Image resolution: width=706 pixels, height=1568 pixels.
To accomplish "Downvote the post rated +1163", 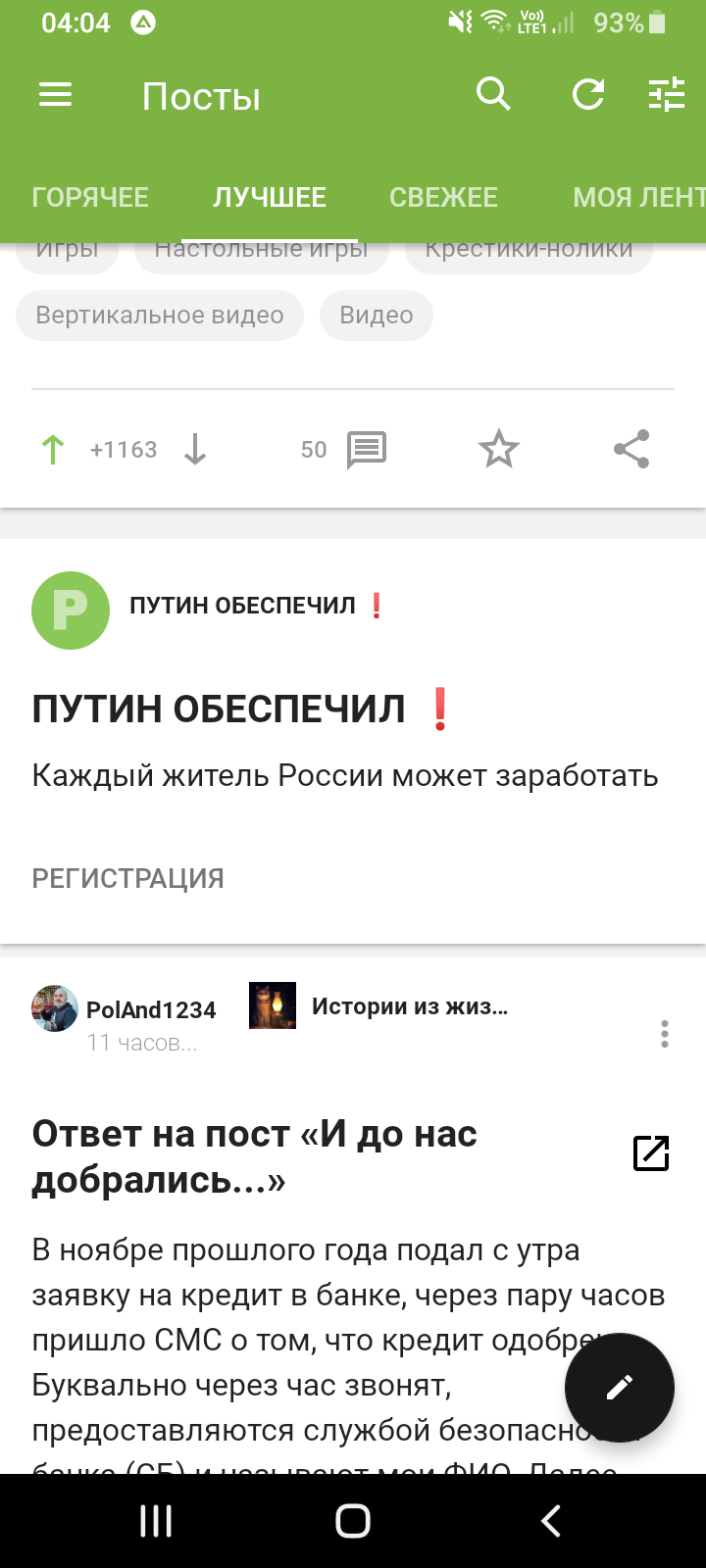I will coord(195,450).
